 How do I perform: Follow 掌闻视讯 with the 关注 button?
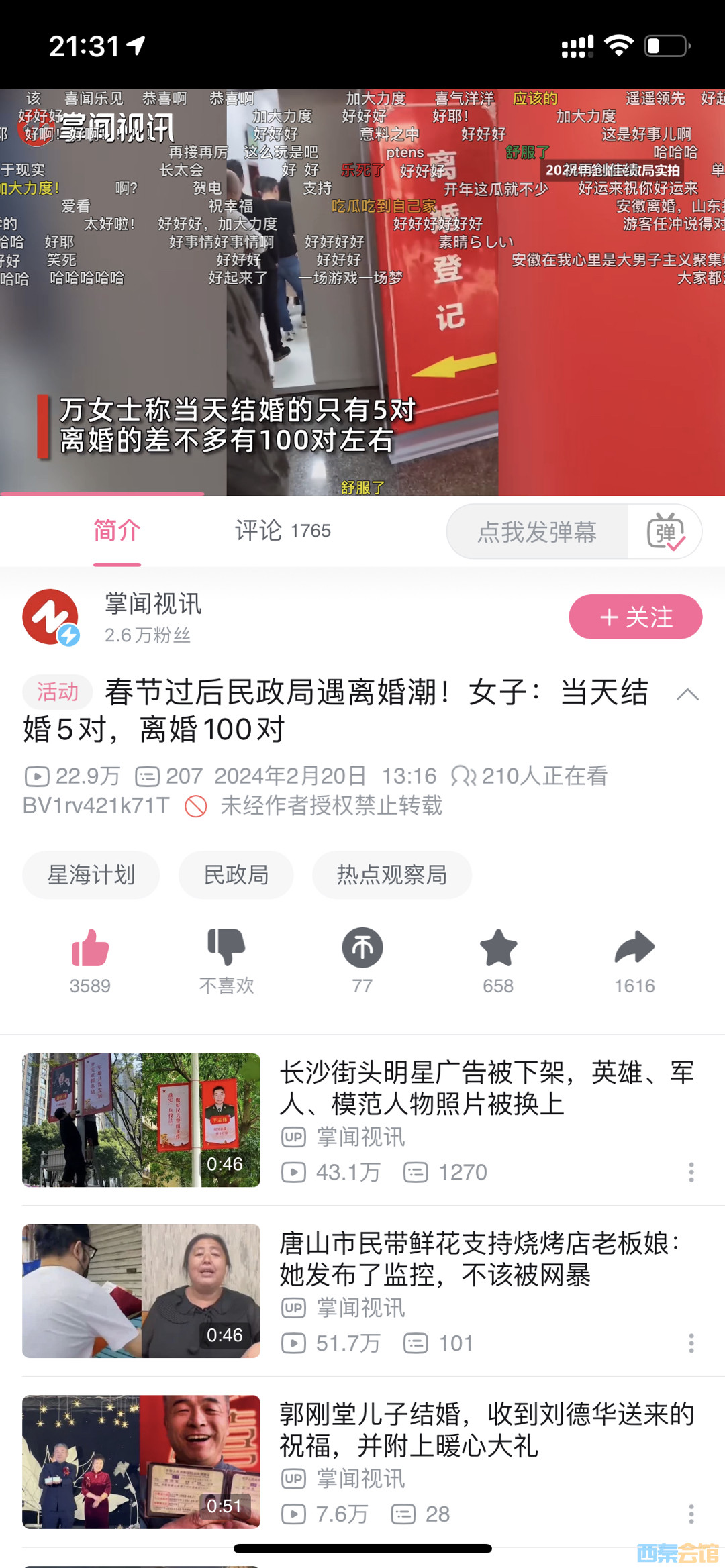pos(635,617)
